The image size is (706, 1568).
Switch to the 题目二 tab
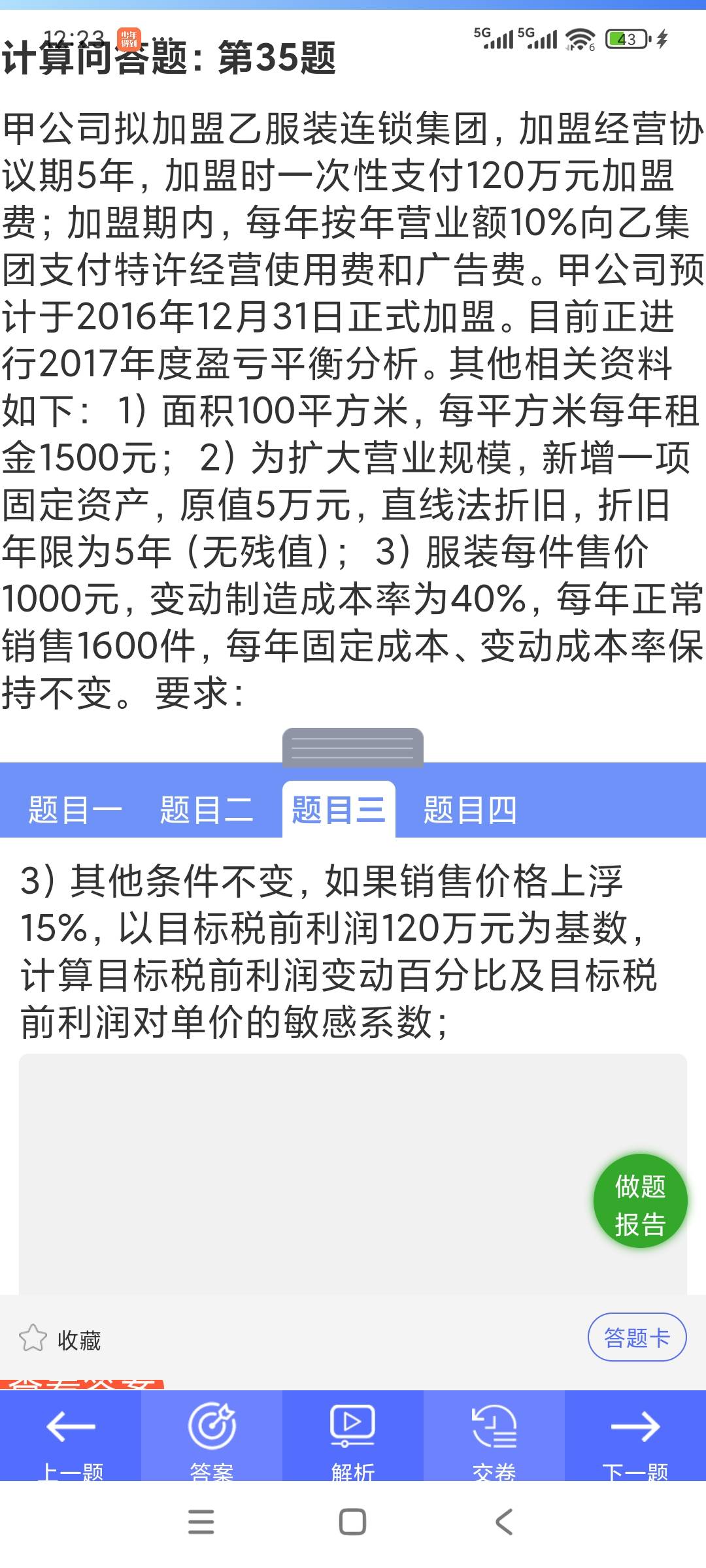tap(207, 810)
